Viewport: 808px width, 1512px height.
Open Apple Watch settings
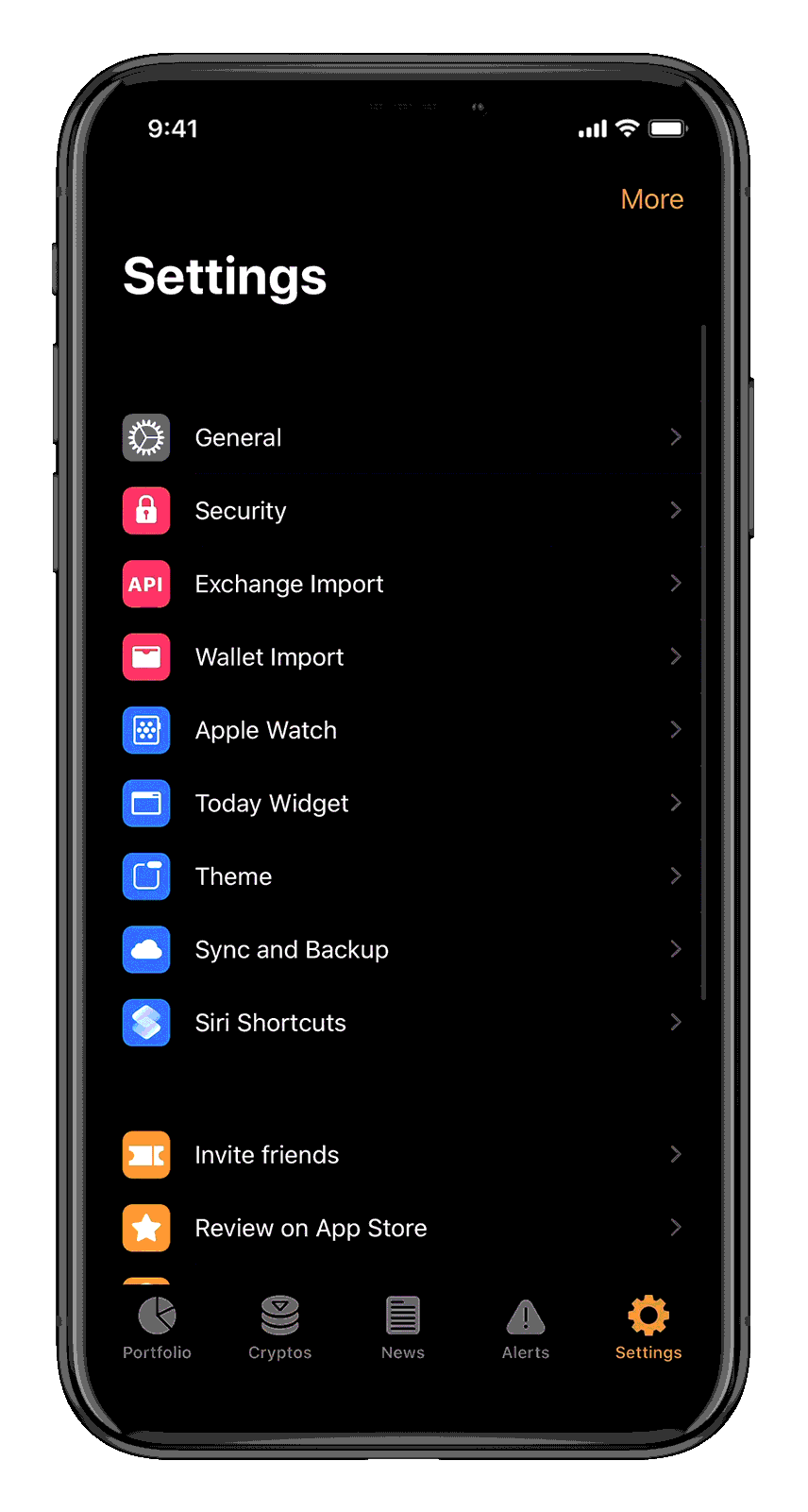(403, 730)
